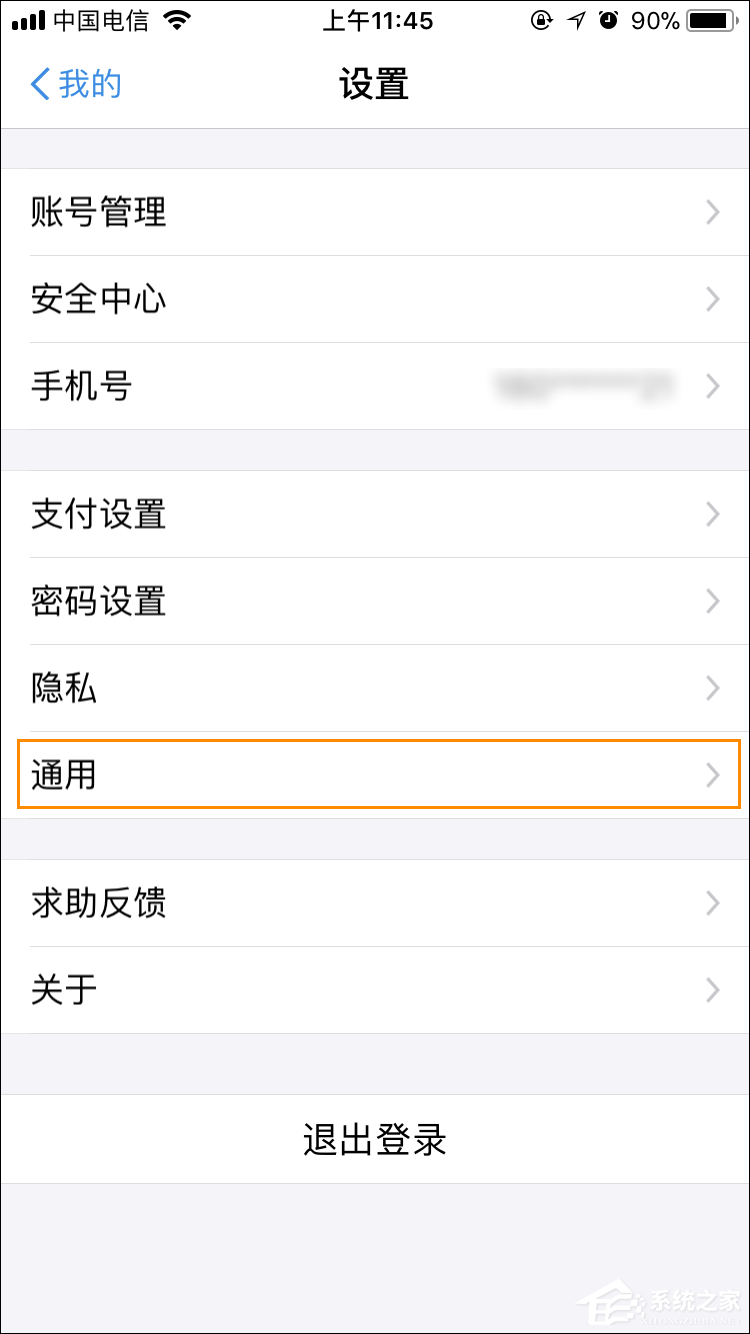The image size is (750, 1334).
Task: Tap the 退出登录 button
Action: click(x=375, y=1139)
